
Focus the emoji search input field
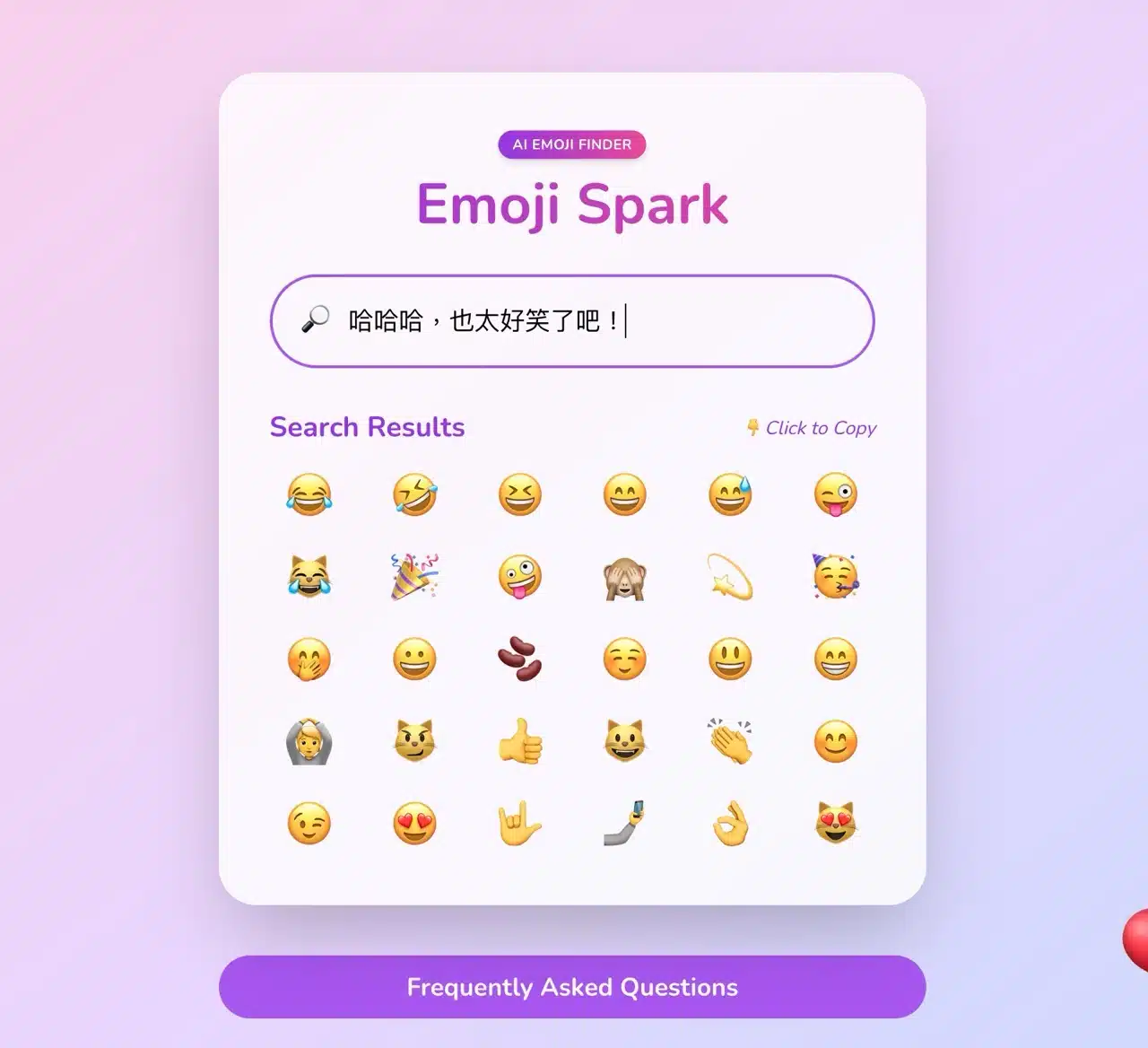[572, 321]
